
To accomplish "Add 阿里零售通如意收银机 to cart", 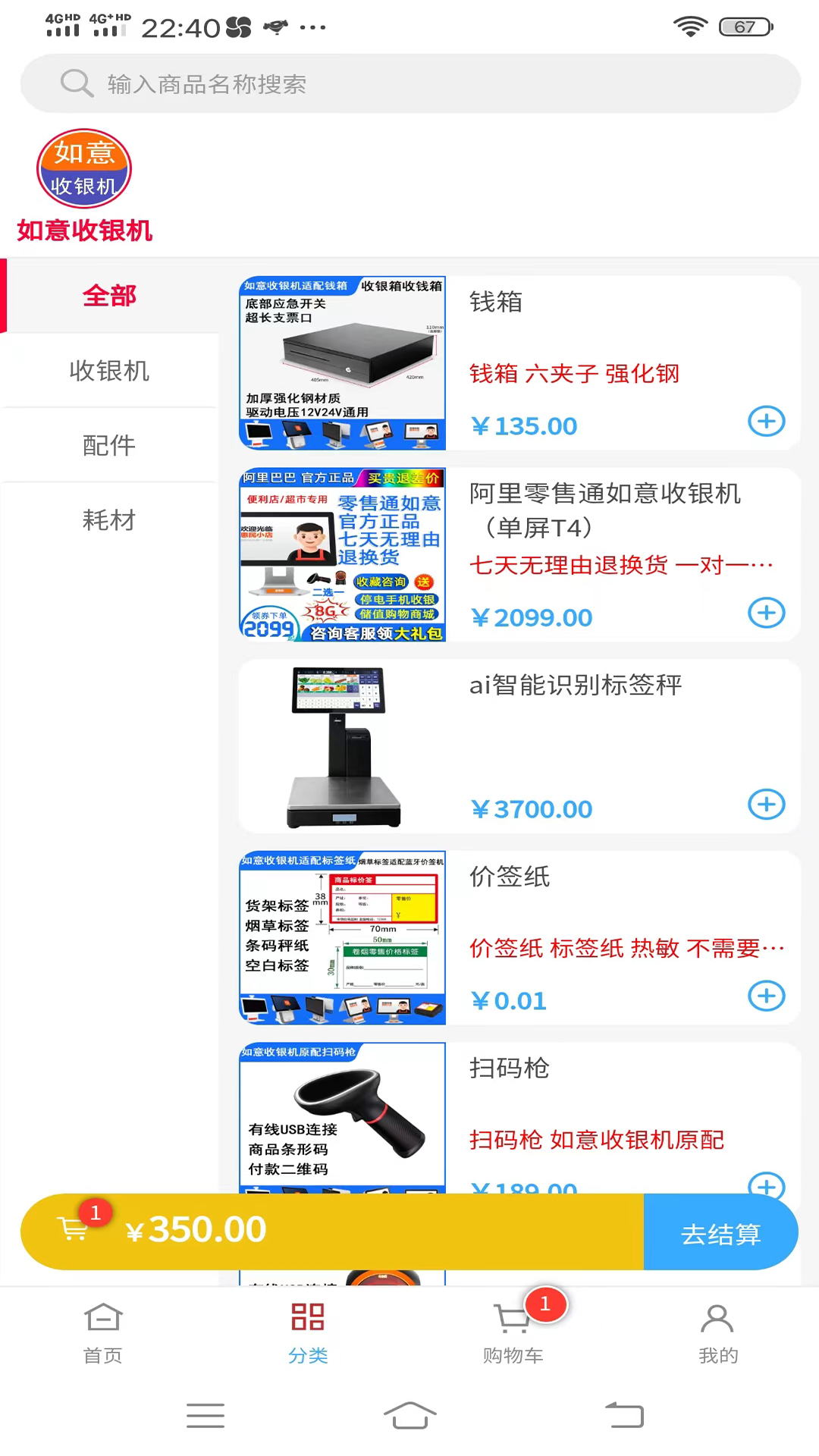I will tap(766, 613).
